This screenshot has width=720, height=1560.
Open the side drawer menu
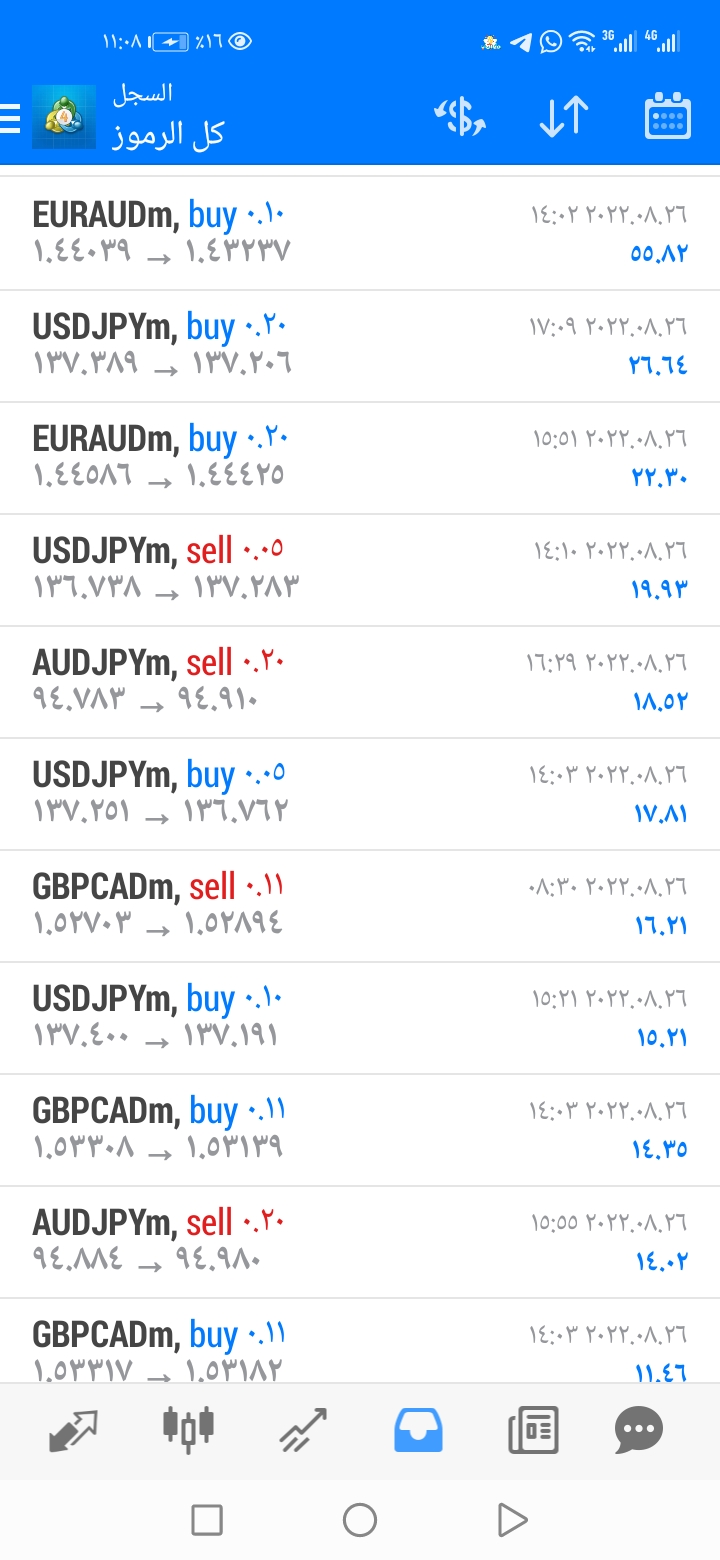(x=12, y=118)
